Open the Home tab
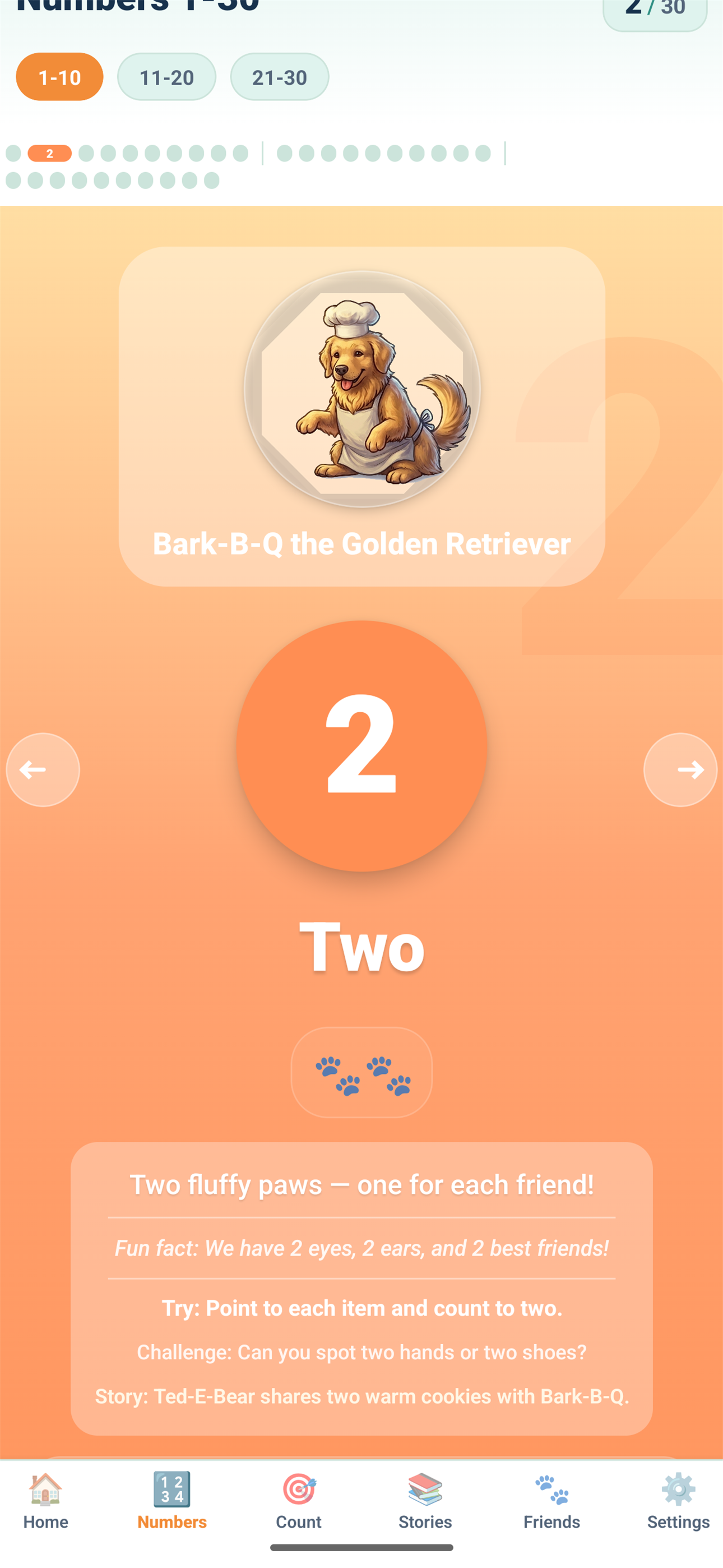This screenshot has height=1568, width=723. coord(45,1501)
